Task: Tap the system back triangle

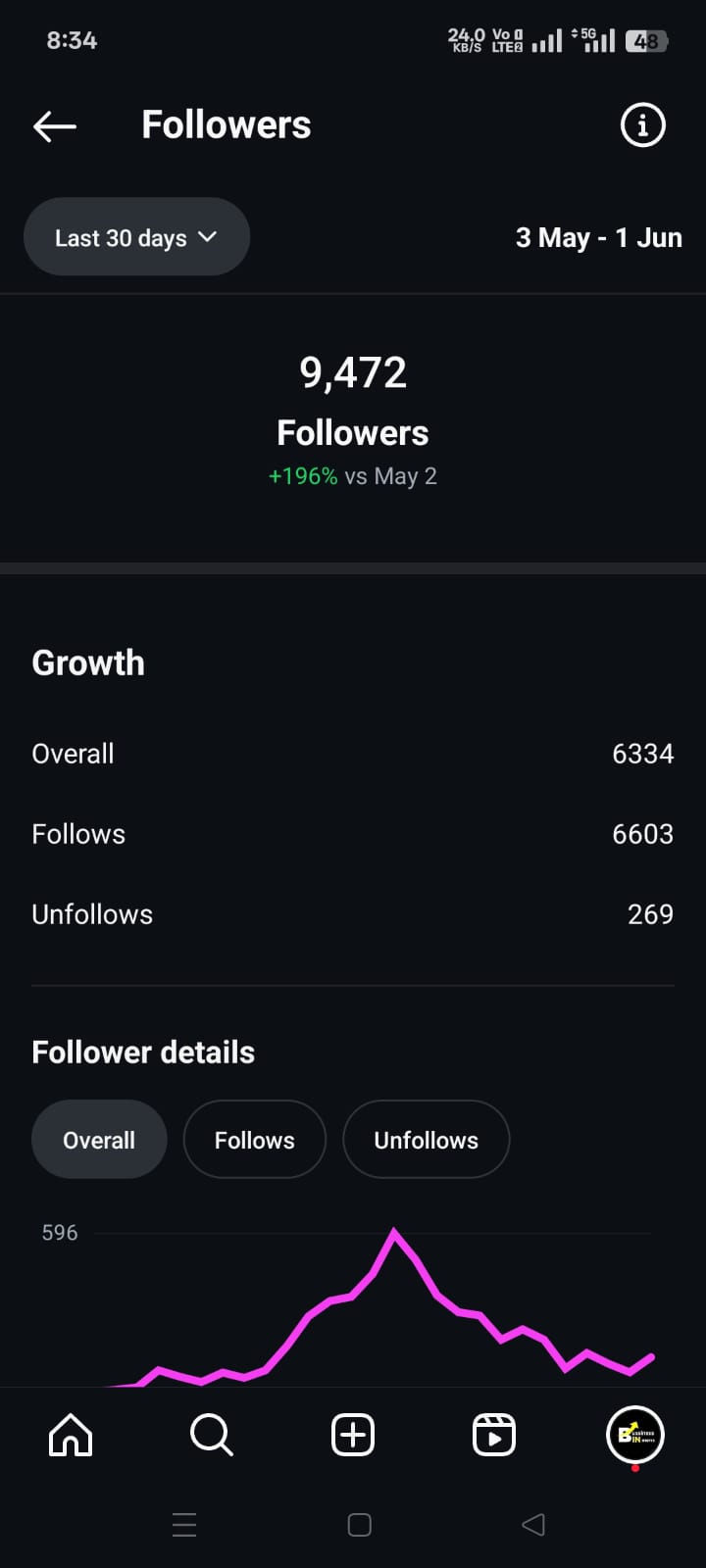Action: pos(533,1524)
